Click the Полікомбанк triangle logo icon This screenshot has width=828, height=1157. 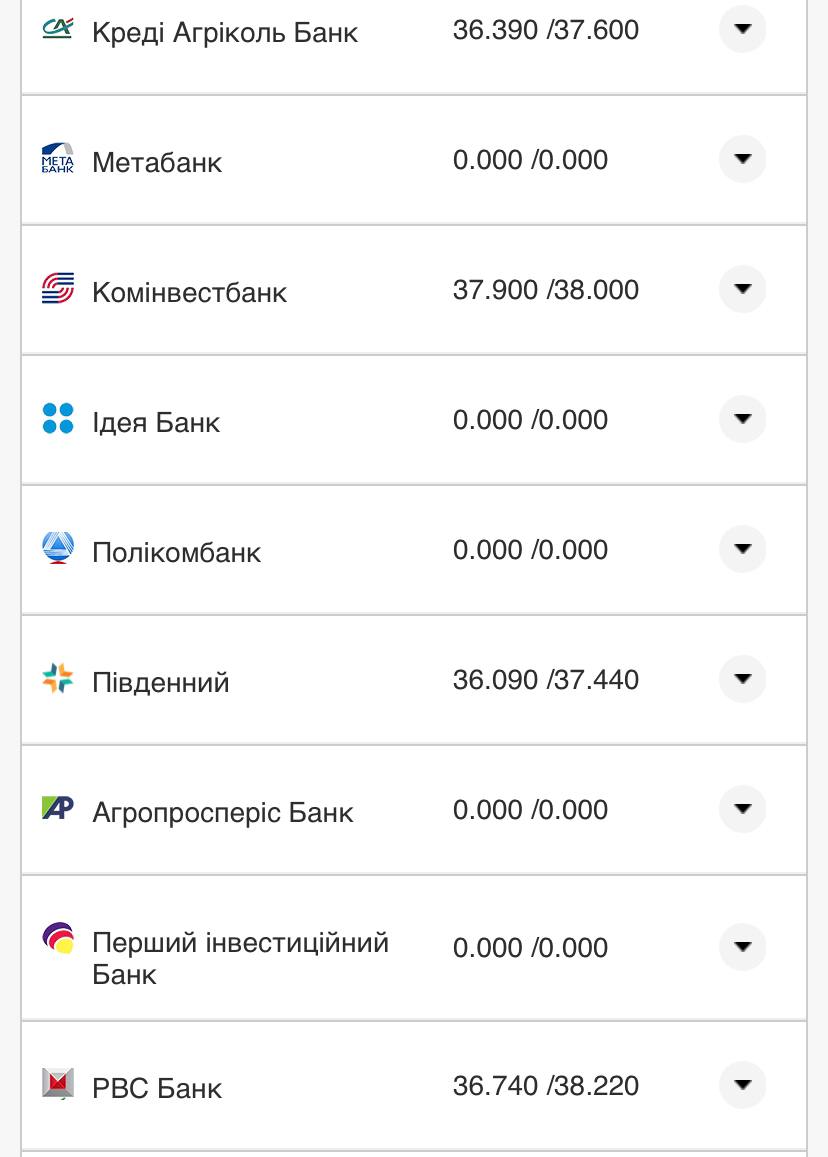(59, 549)
